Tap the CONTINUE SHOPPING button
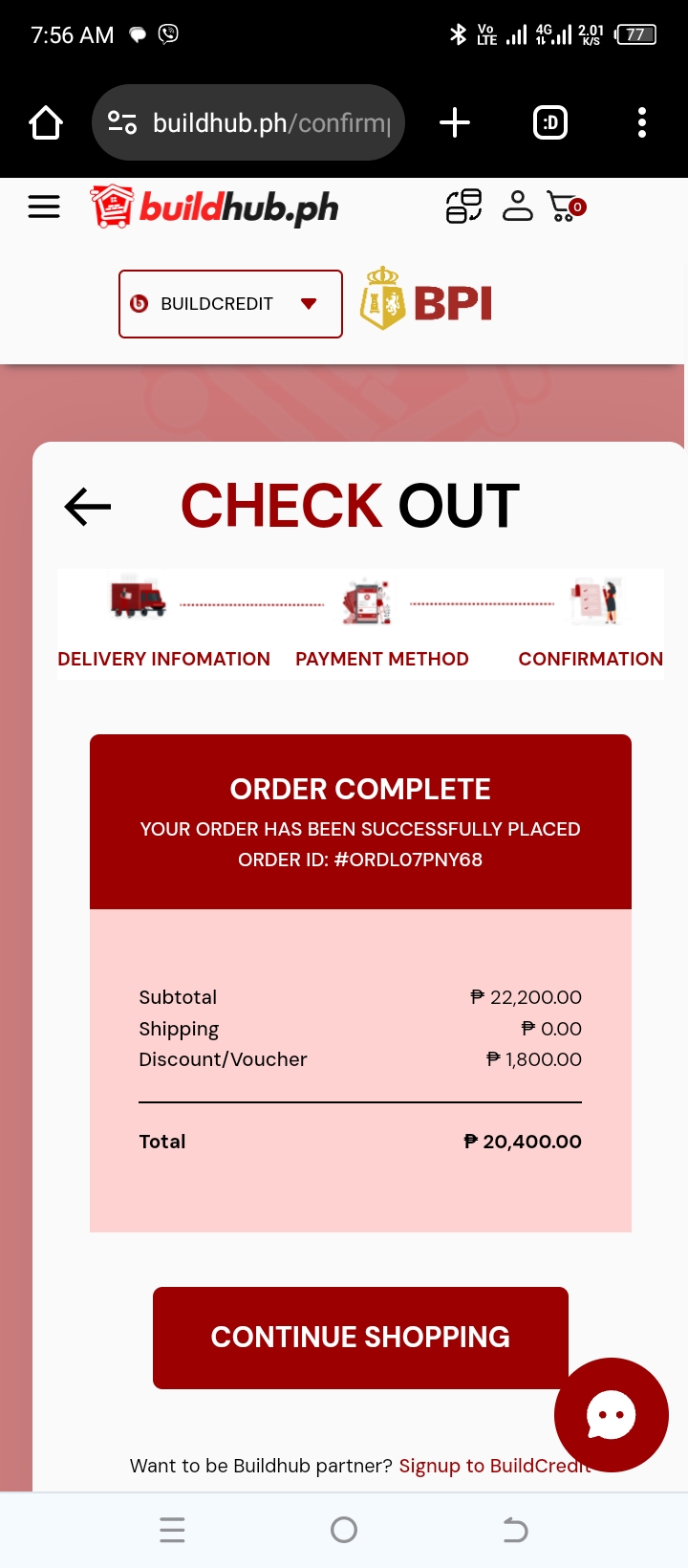This screenshot has width=688, height=1568. click(x=360, y=1337)
